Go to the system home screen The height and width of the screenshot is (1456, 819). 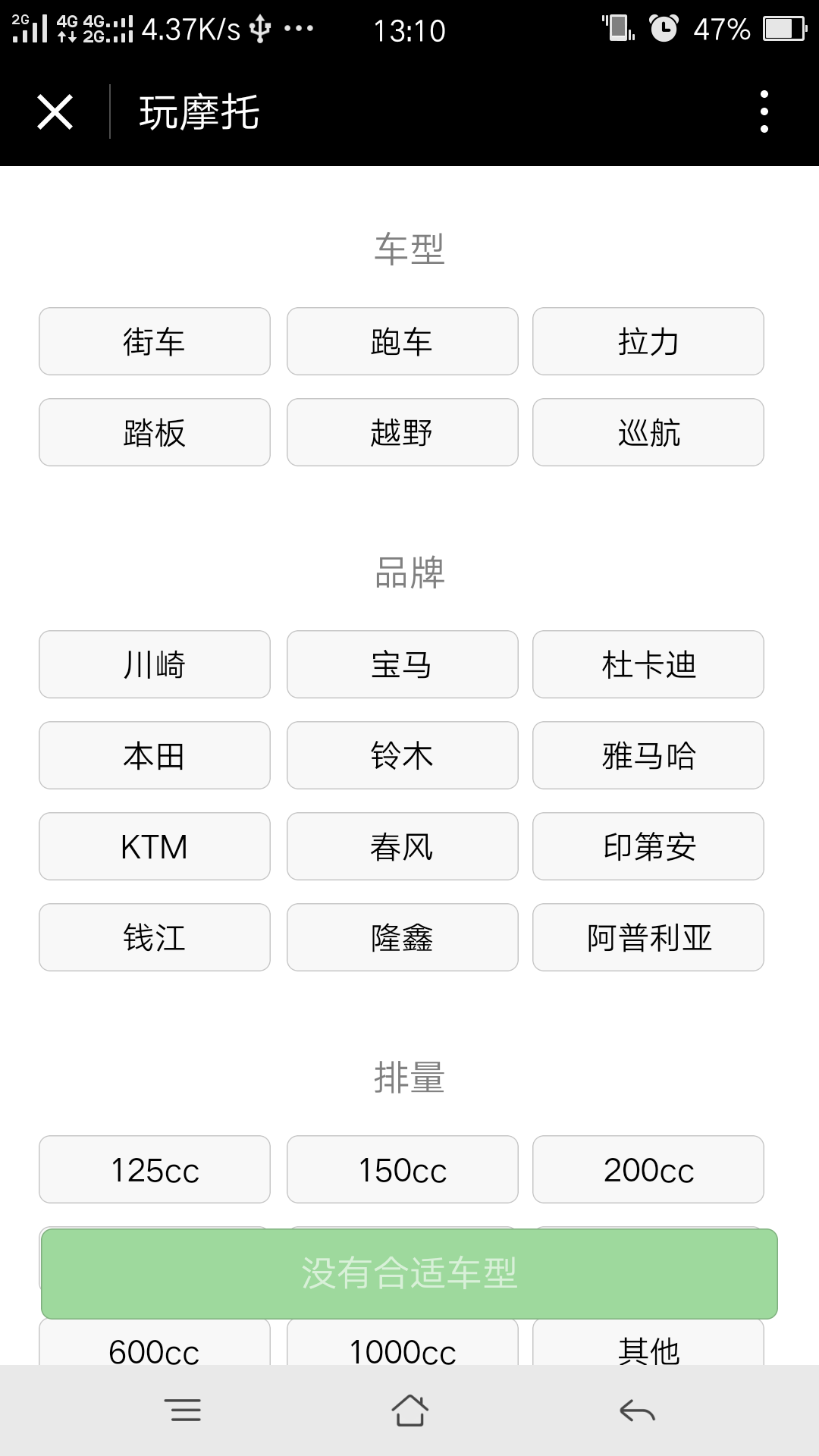click(409, 1410)
